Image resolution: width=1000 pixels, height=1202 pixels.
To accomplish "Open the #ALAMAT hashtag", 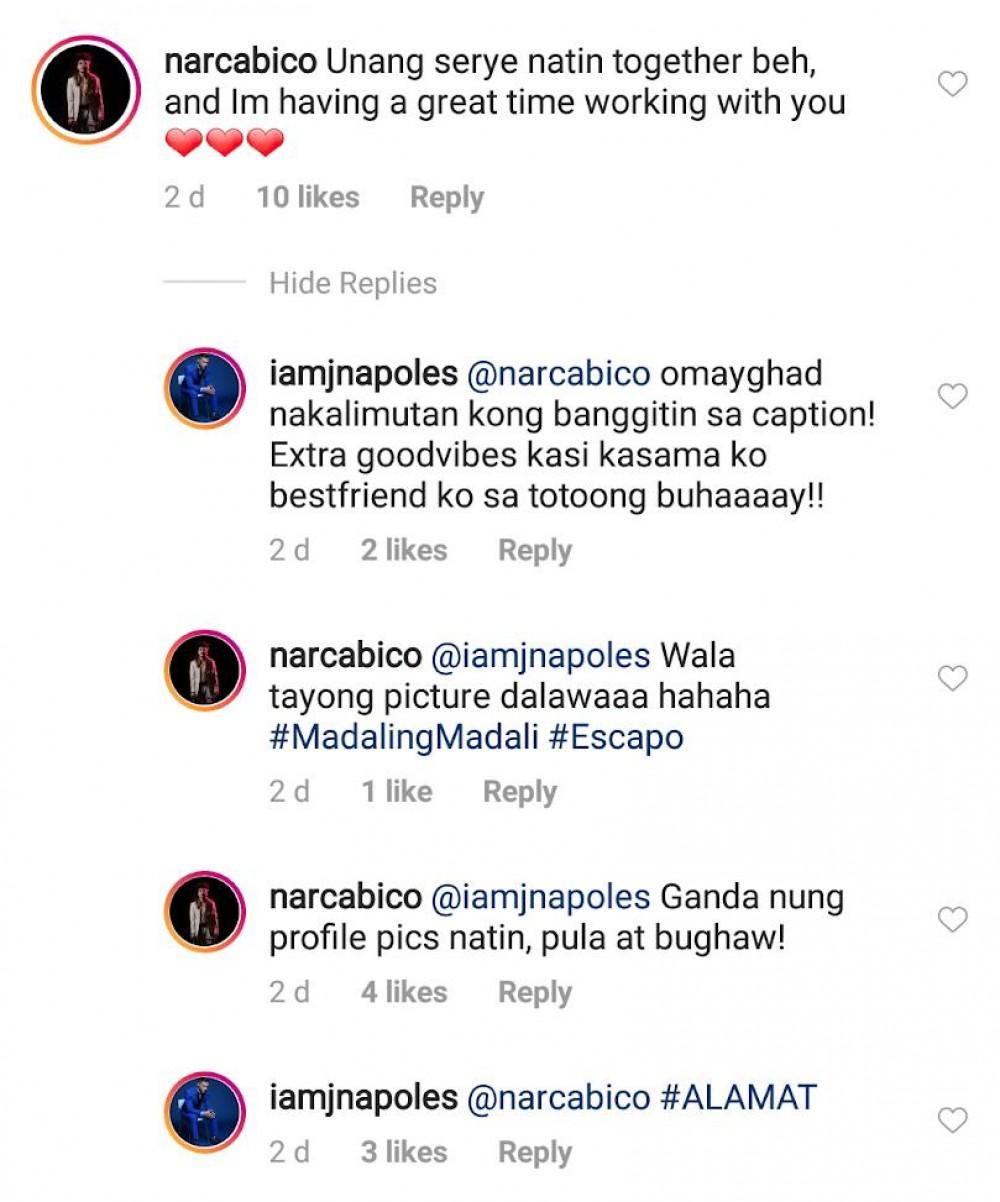I will click(738, 1097).
